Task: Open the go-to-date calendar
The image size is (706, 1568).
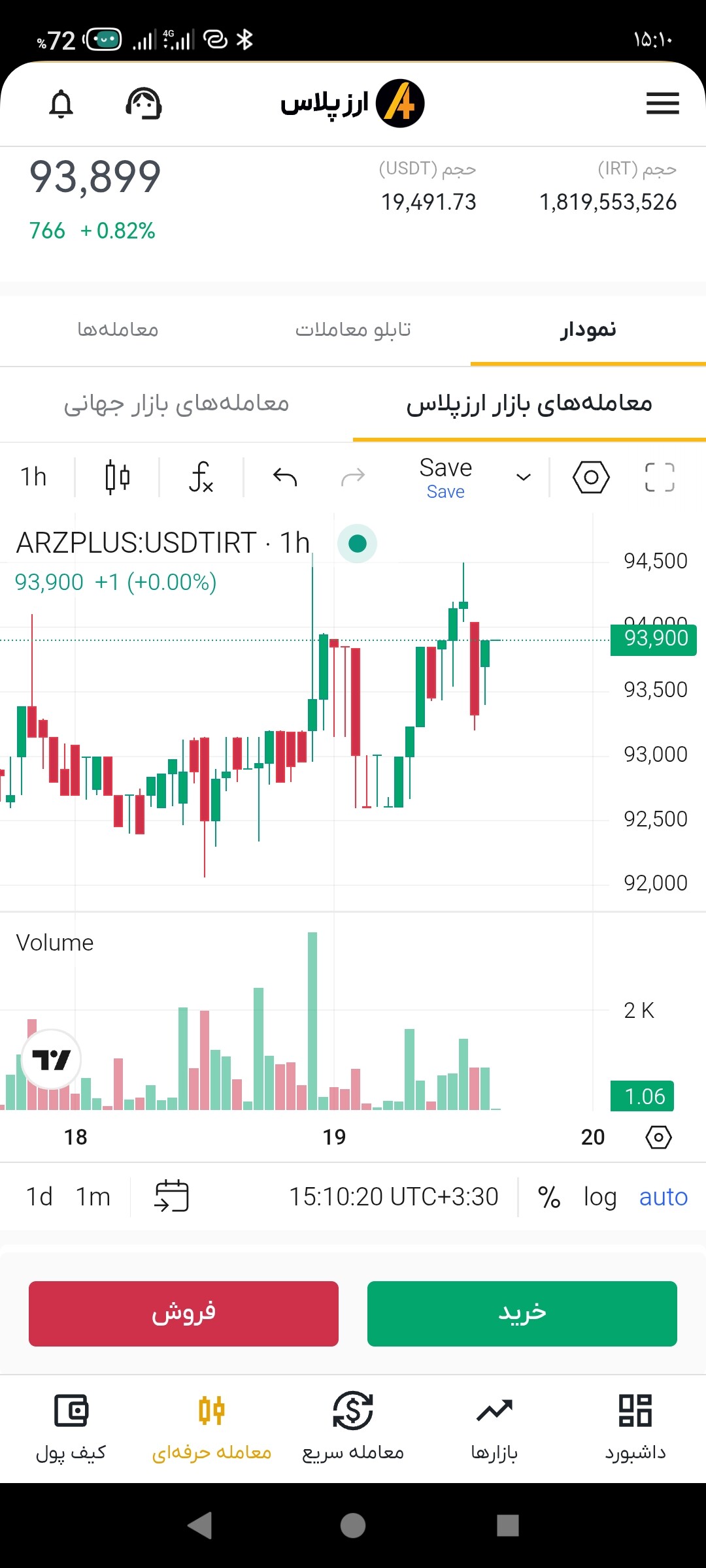Action: click(x=171, y=1196)
